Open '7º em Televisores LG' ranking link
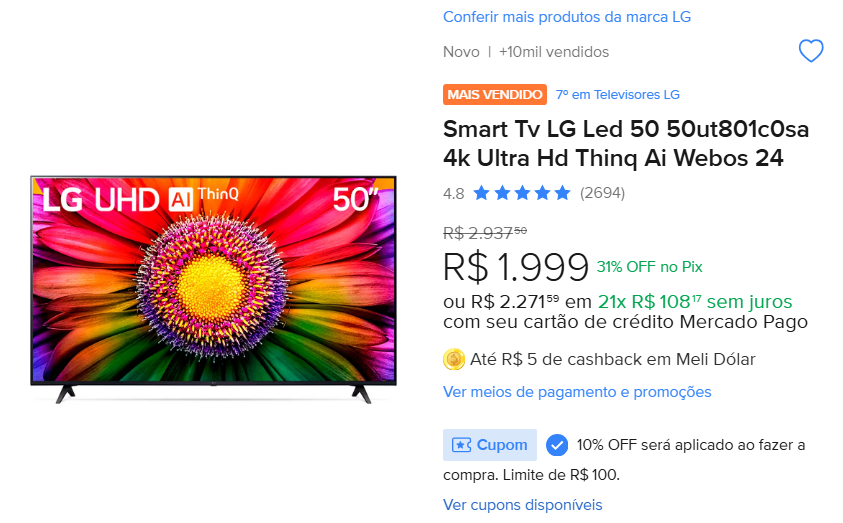Screen dimensions: 843x523 point(618,95)
